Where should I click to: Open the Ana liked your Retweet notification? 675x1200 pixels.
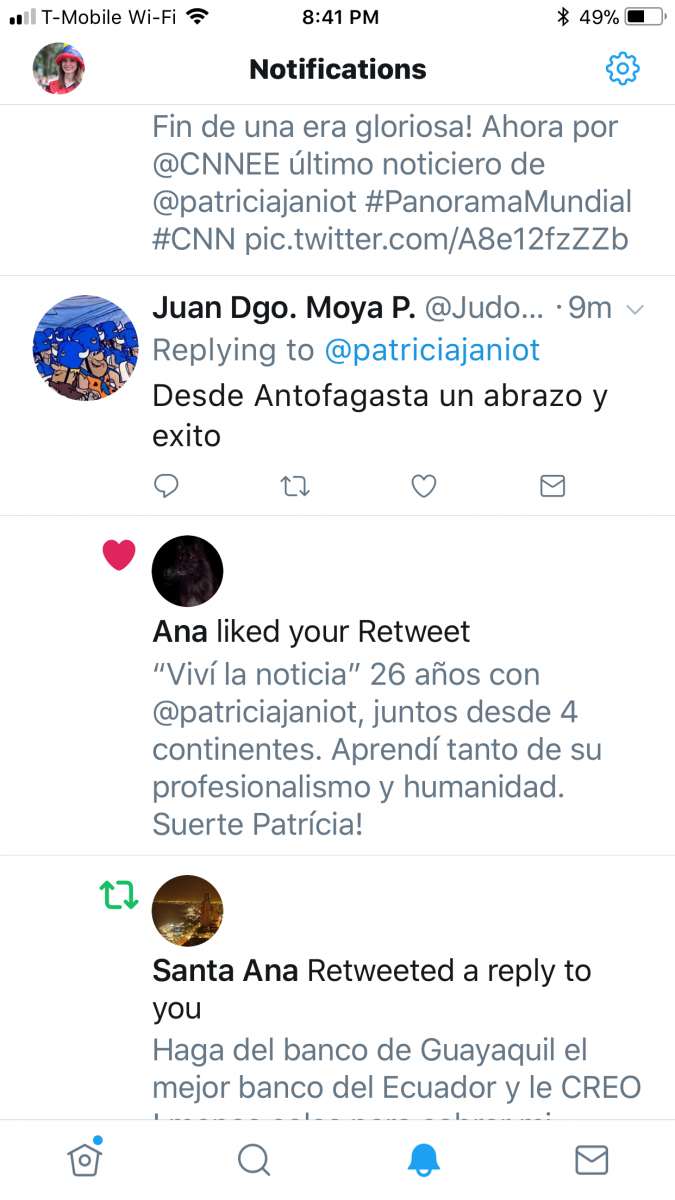[337, 686]
